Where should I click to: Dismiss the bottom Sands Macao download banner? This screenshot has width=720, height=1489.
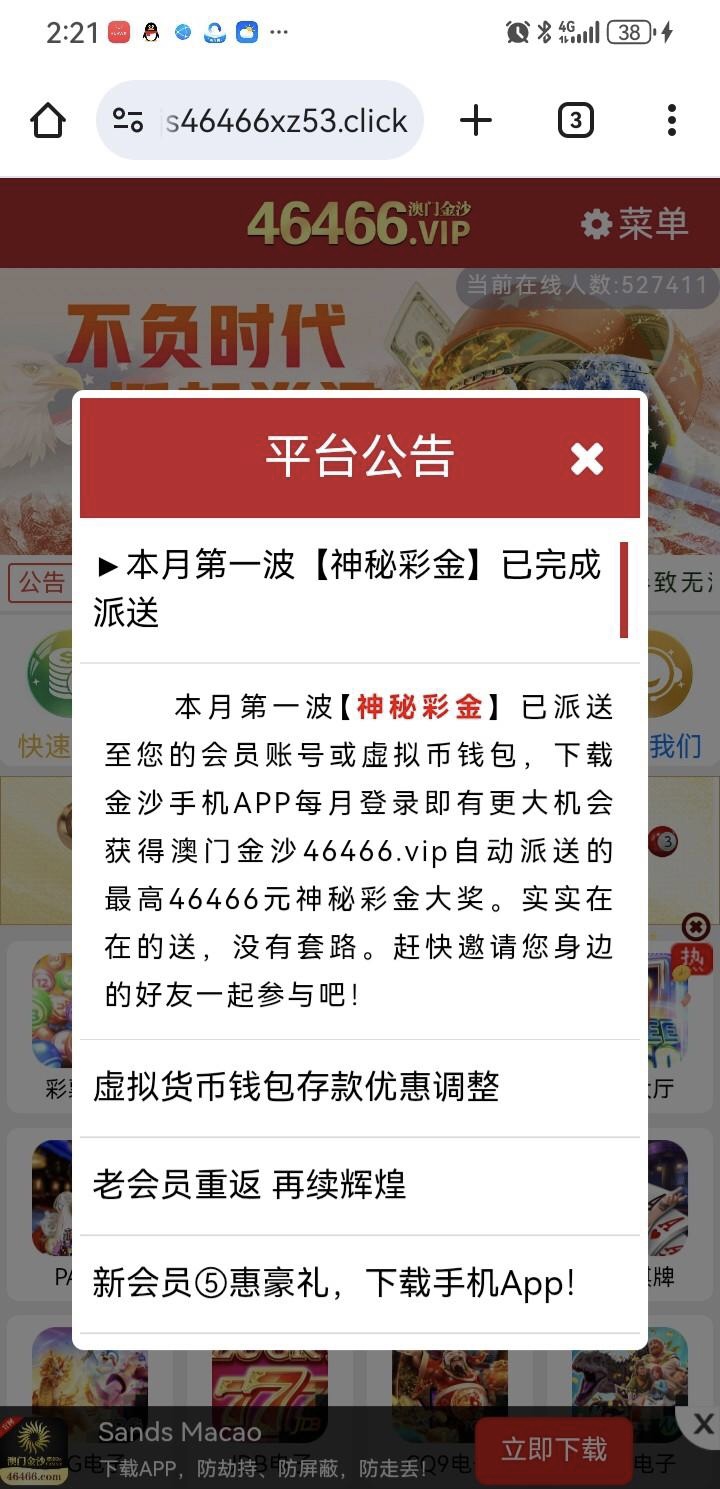(702, 1424)
